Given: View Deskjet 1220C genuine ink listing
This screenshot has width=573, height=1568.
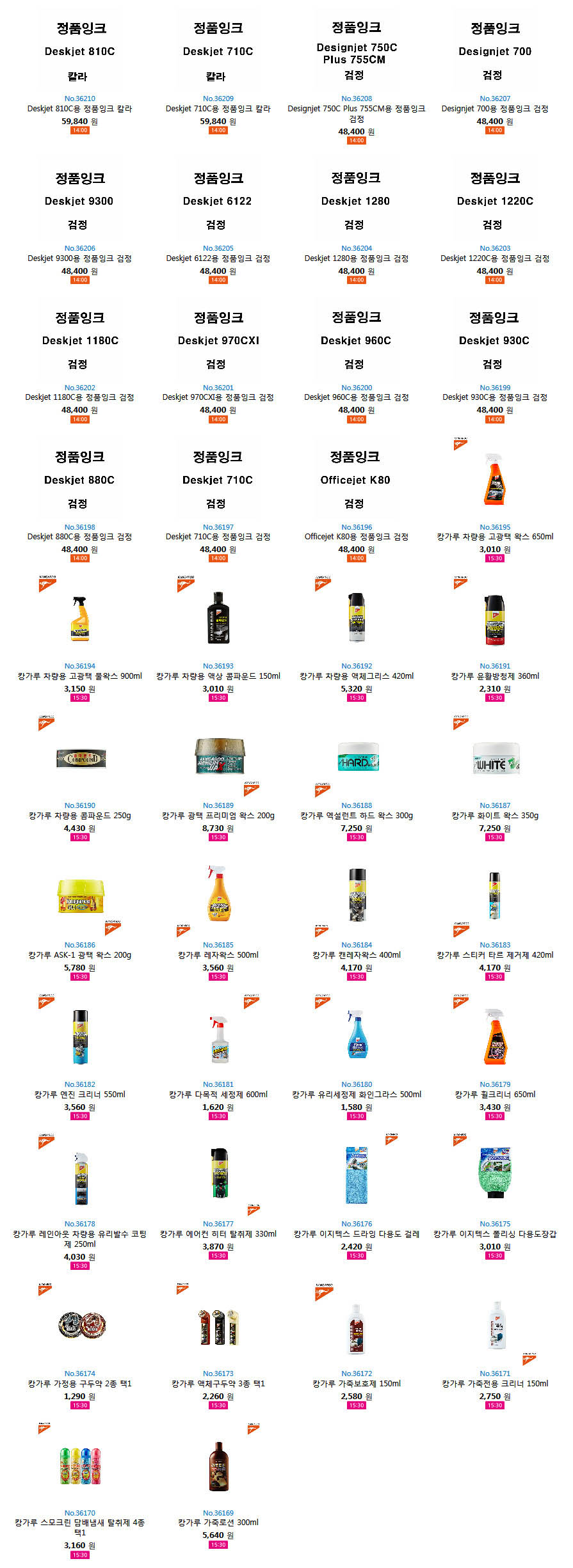Looking at the screenshot, I should [x=495, y=258].
